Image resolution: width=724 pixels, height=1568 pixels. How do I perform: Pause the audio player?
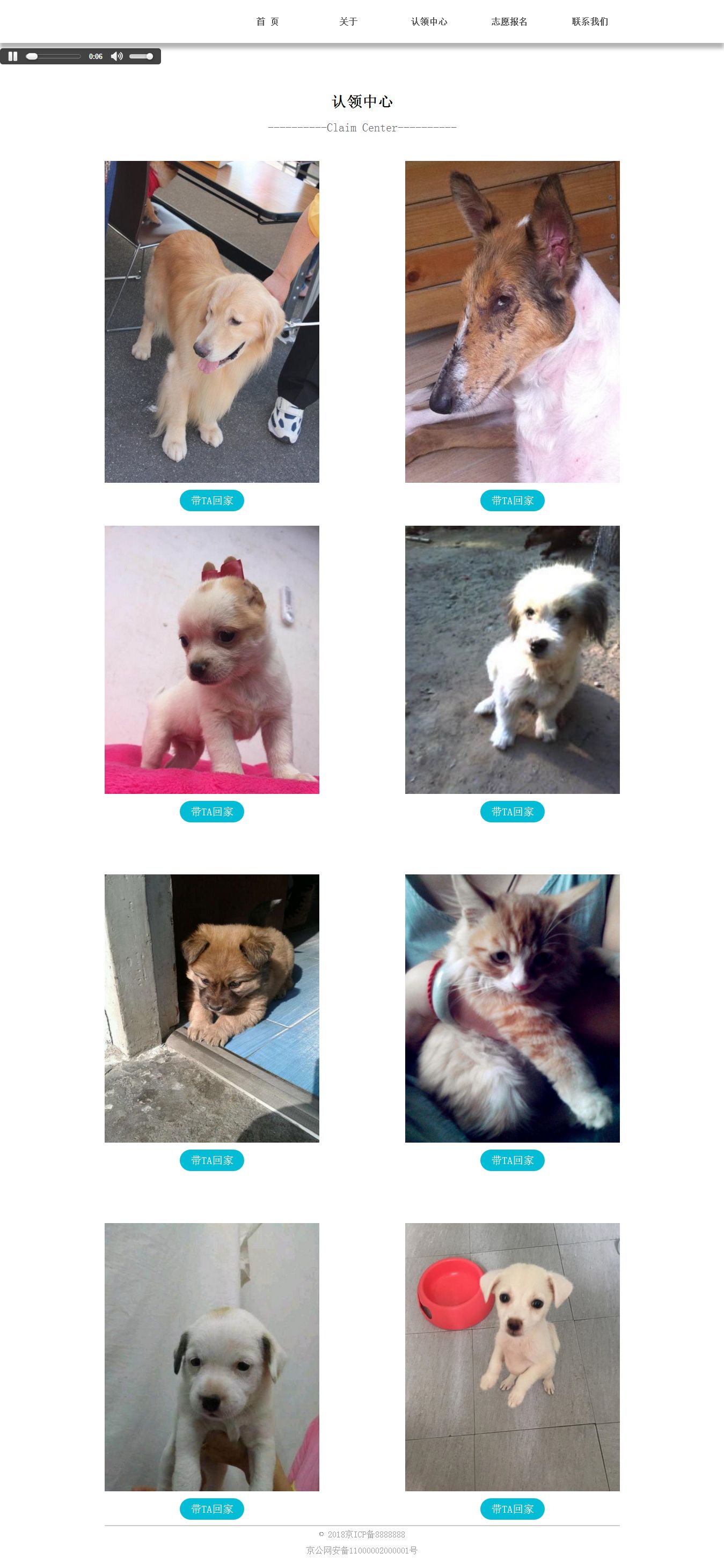click(x=13, y=57)
